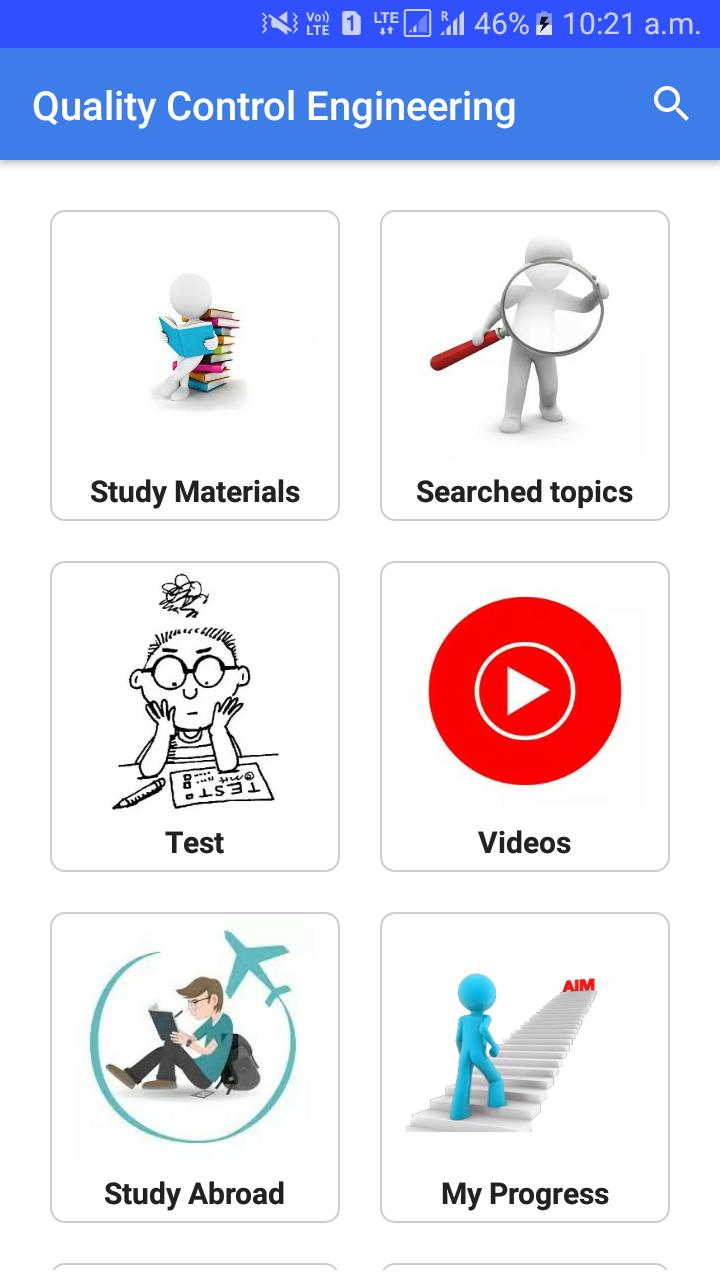This screenshot has width=720, height=1280.
Task: Open the Study Materials card
Action: [195, 365]
